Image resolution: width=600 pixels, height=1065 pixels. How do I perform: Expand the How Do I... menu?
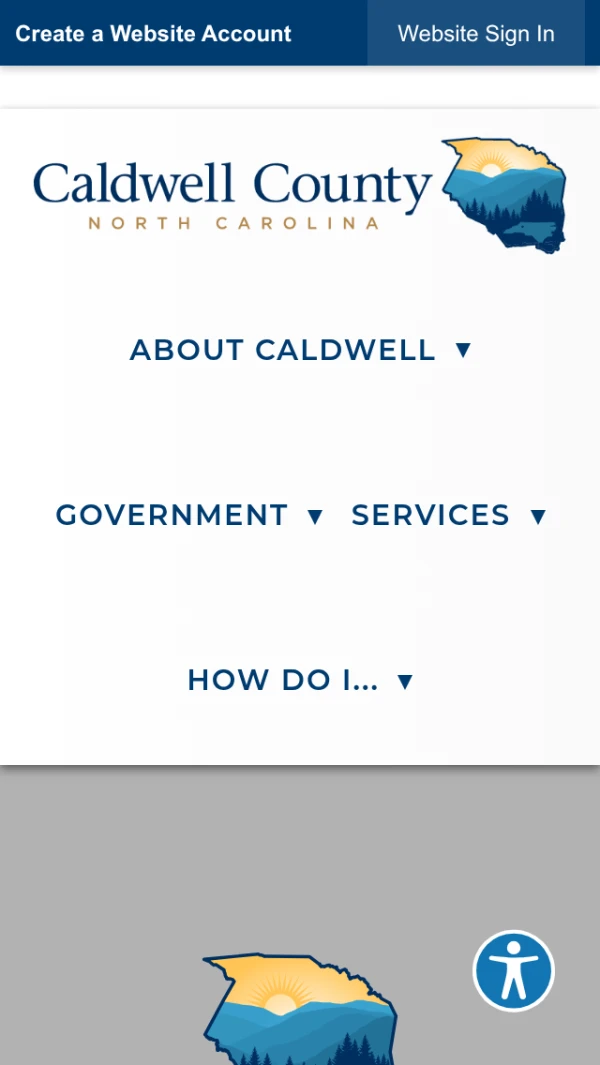[x=299, y=680]
